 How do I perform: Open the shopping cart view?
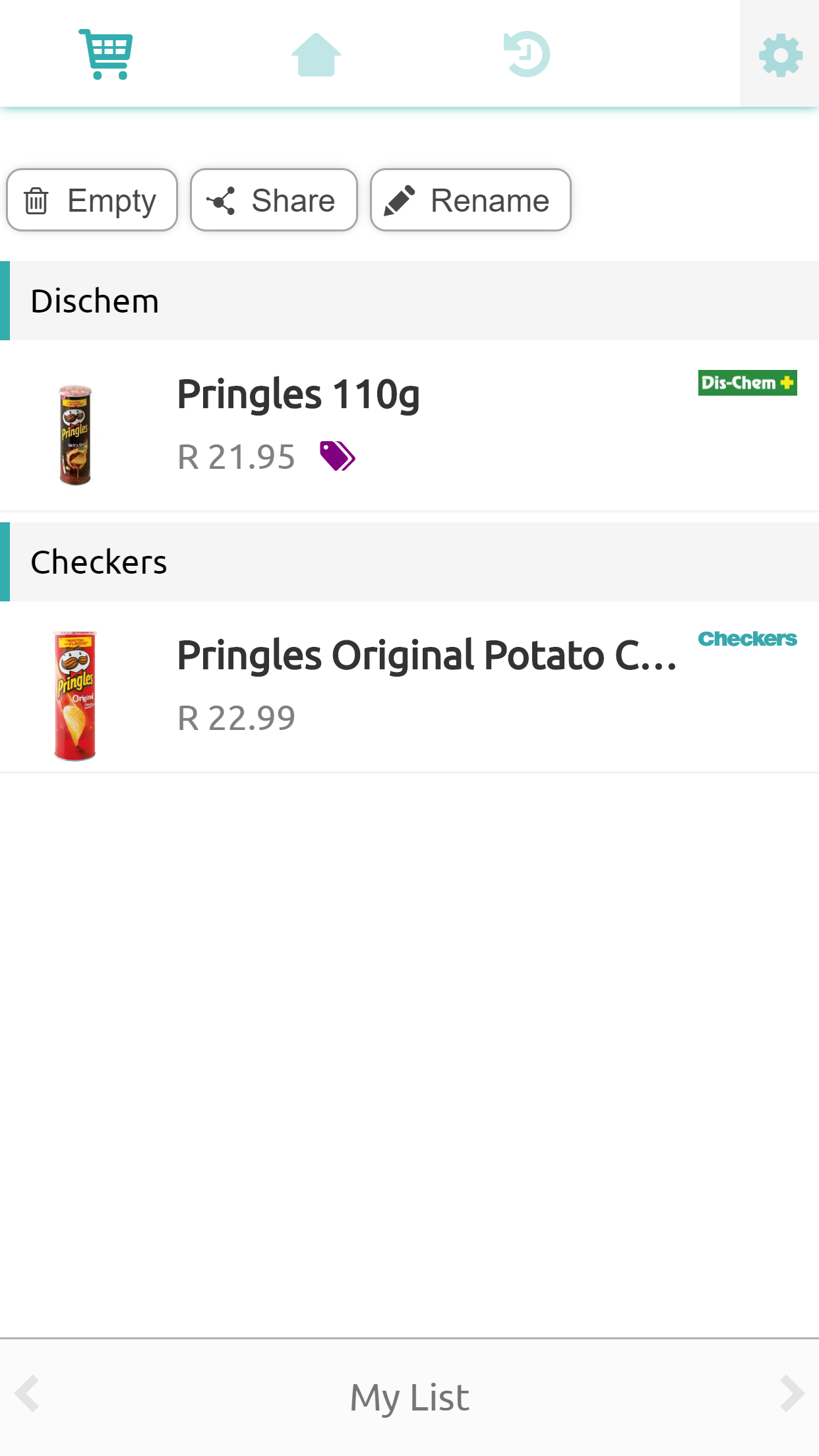[x=107, y=55]
